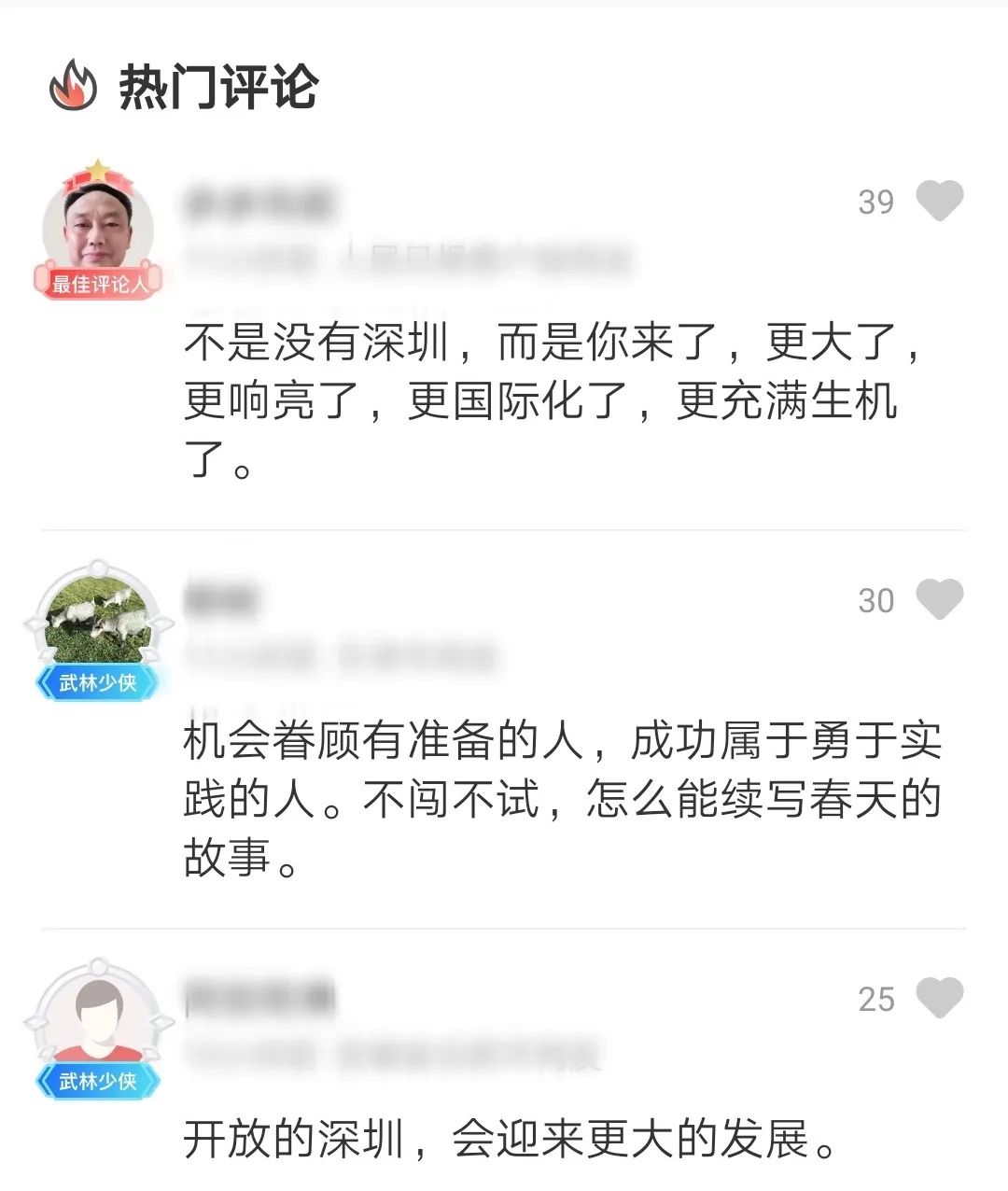The image size is (1008, 1191).
Task: Like the comment starting 机会眷顾有准备的人
Action: pyautogui.click(x=939, y=599)
